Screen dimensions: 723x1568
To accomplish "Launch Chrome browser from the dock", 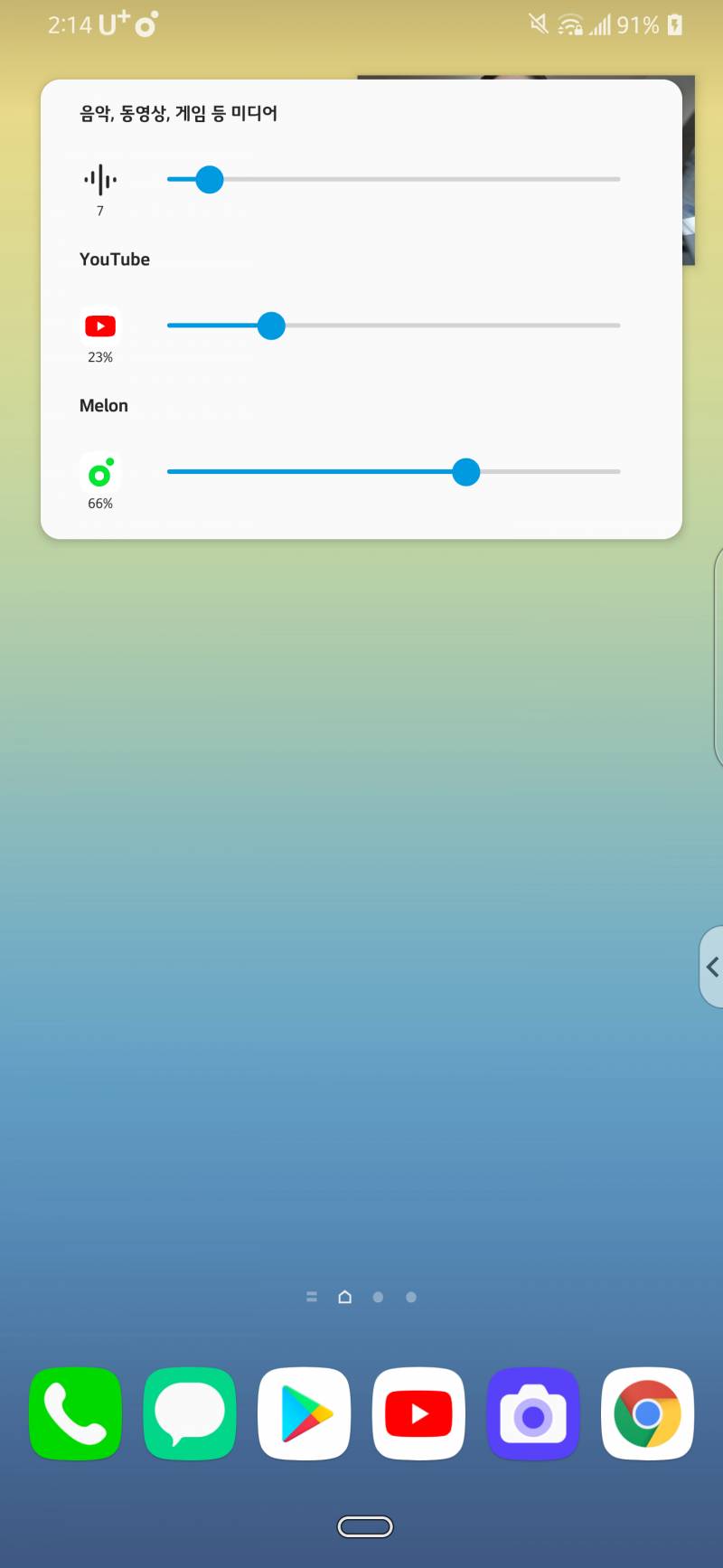I will coord(647,1413).
